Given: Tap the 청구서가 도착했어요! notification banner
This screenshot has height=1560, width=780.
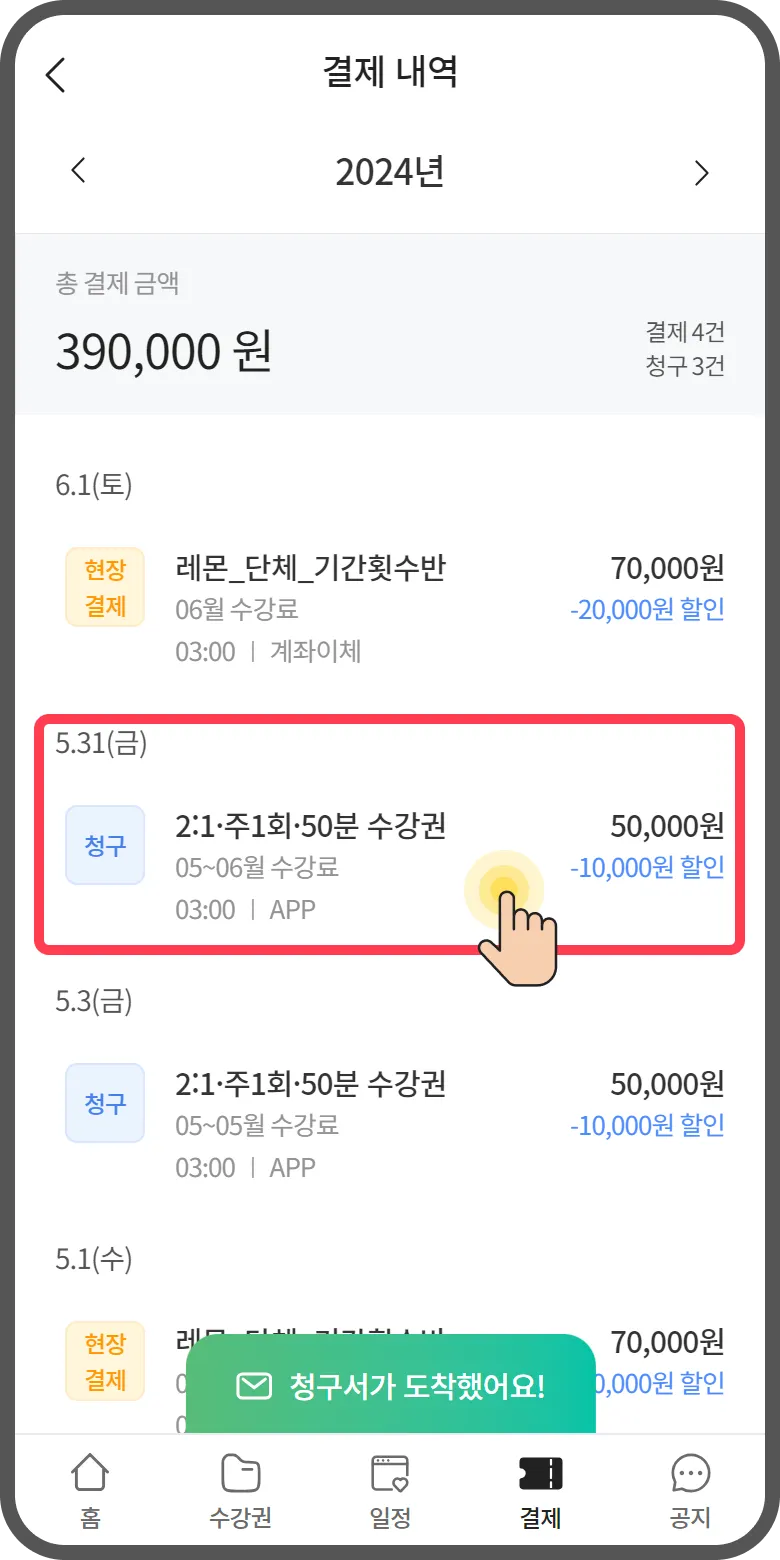Looking at the screenshot, I should click(390, 1386).
